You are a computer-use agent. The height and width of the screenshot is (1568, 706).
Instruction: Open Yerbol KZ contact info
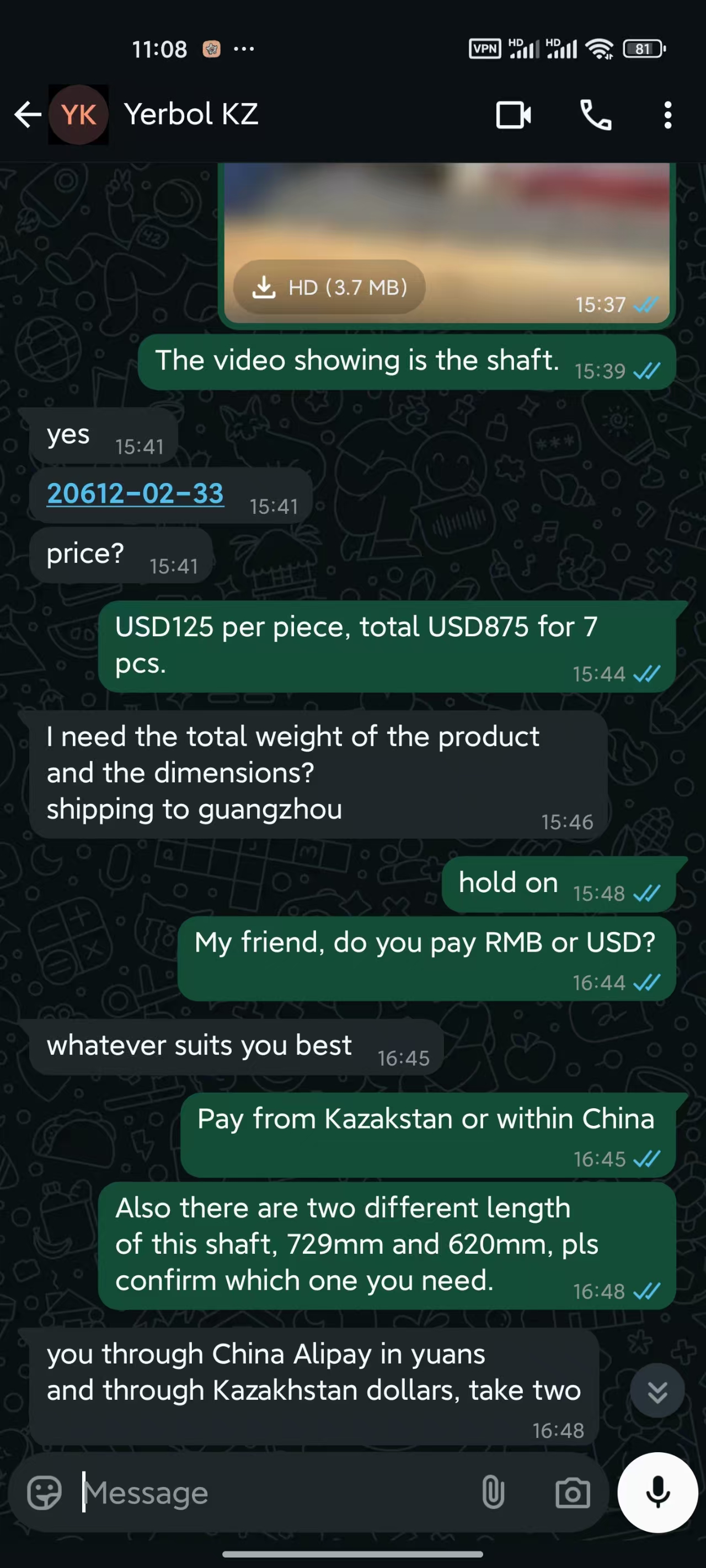pos(191,115)
